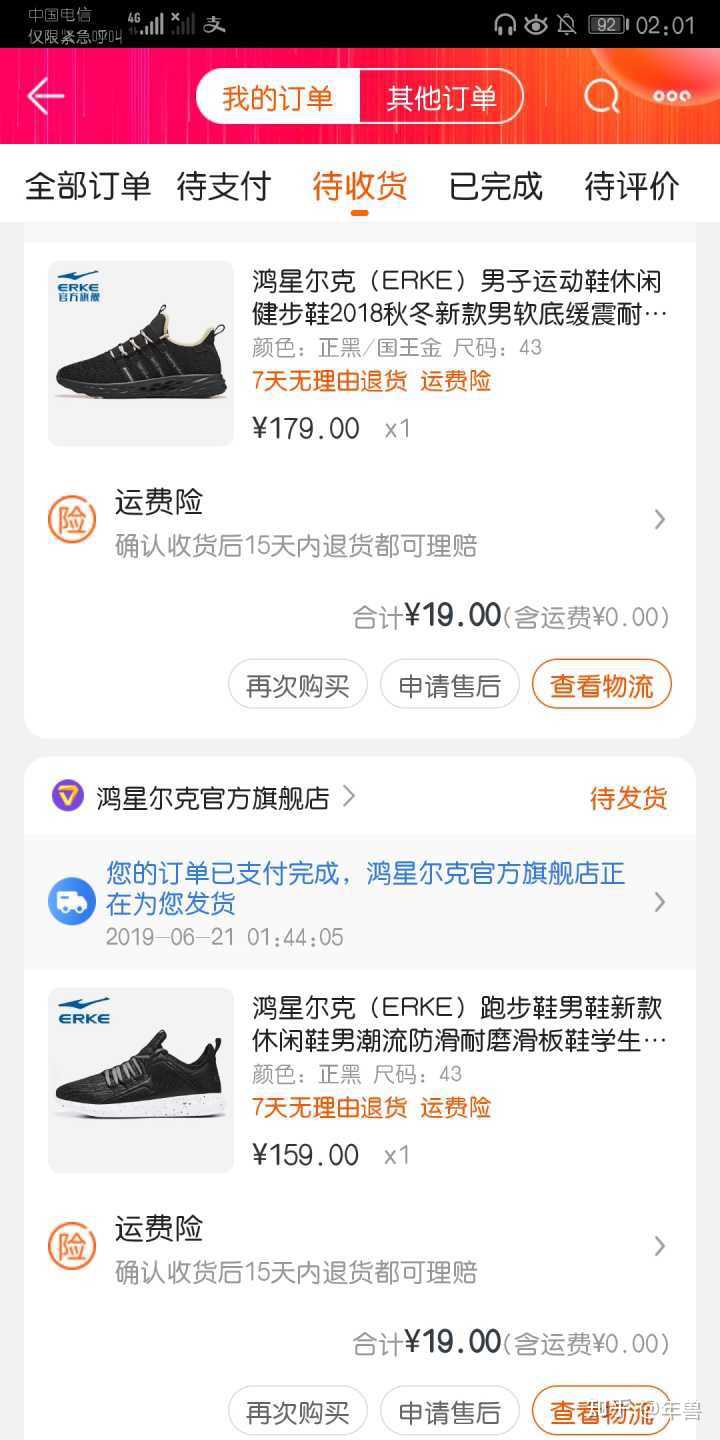This screenshot has width=720, height=1440.
Task: Tap 申请售后 for the ¥179.00 order
Action: point(449,686)
